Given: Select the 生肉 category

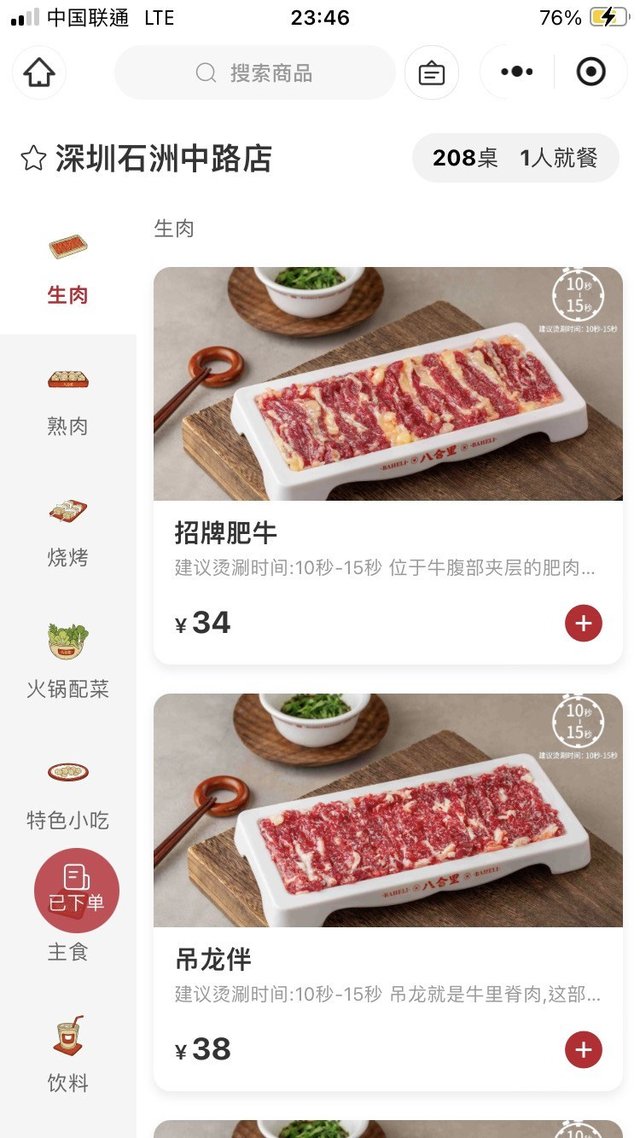Looking at the screenshot, I should click(68, 268).
